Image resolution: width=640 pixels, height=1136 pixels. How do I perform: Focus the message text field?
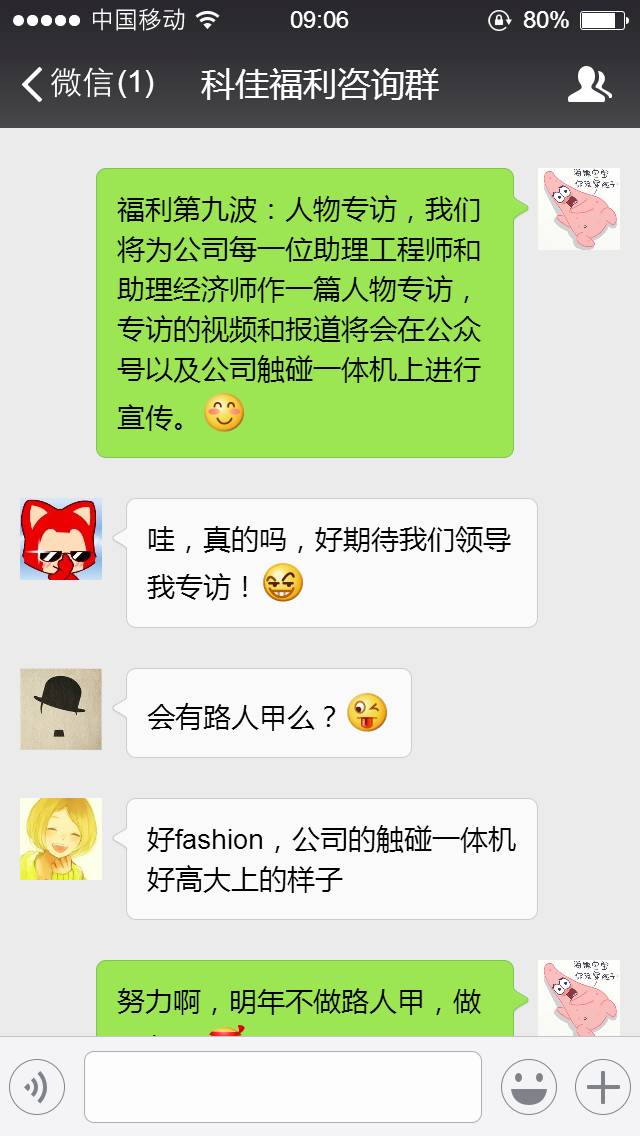click(283, 1087)
